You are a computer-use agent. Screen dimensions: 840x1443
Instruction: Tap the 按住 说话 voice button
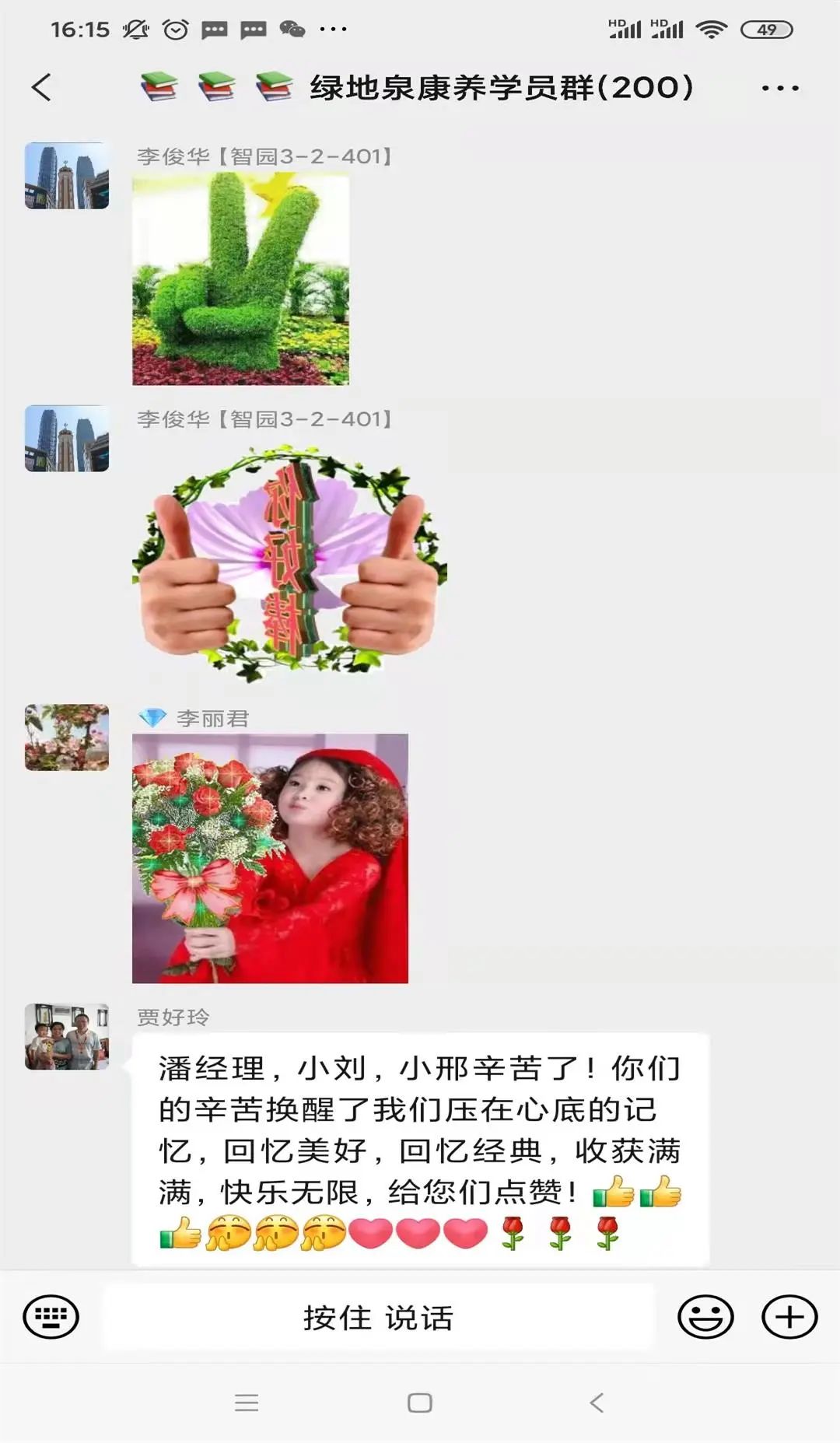tap(378, 1318)
